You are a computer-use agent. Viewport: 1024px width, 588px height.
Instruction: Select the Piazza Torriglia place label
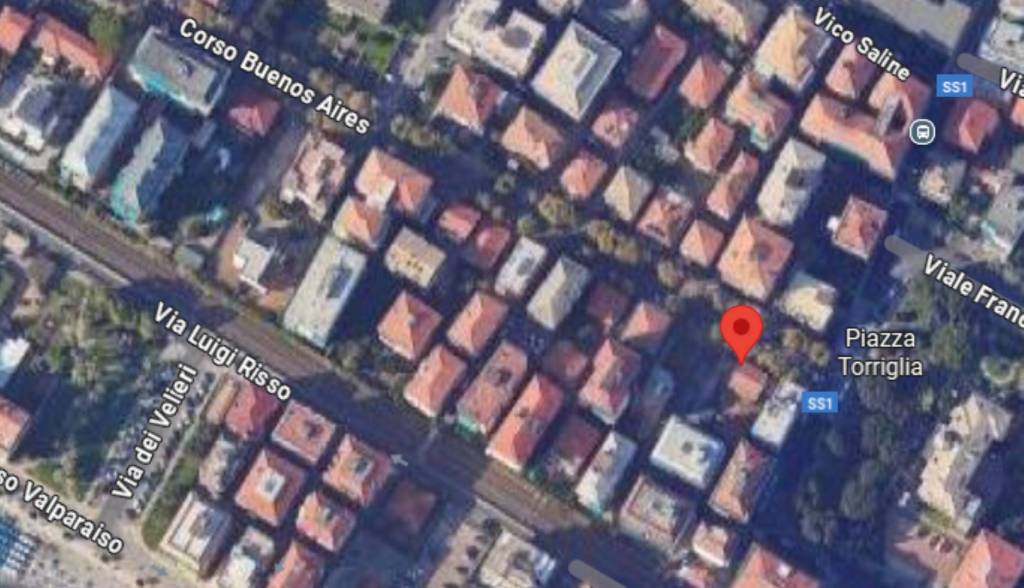880,352
